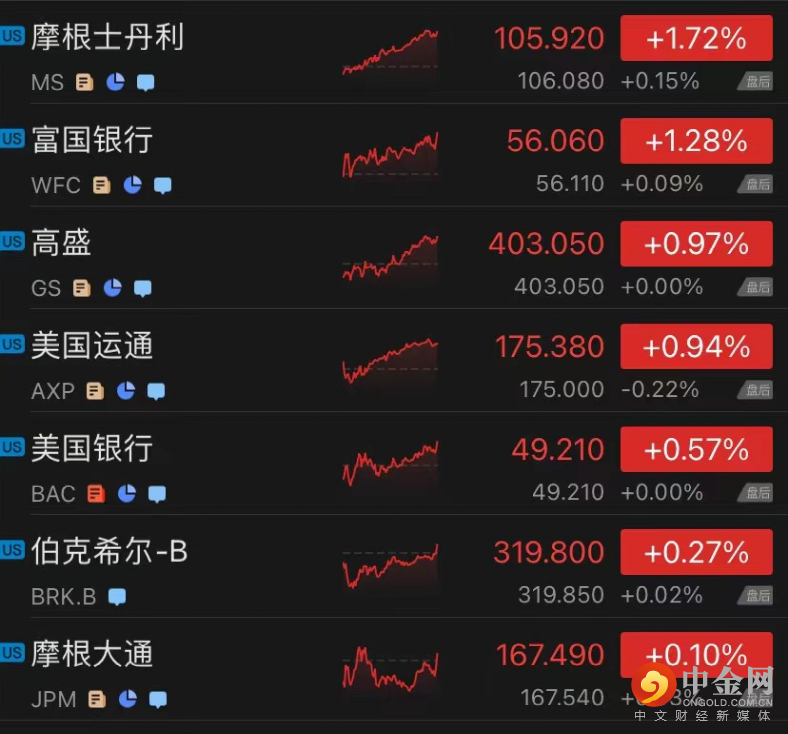Screen dimensions: 788x734
Task: Open the 富国银行 (WFC) stock row
Action: tap(92, 140)
